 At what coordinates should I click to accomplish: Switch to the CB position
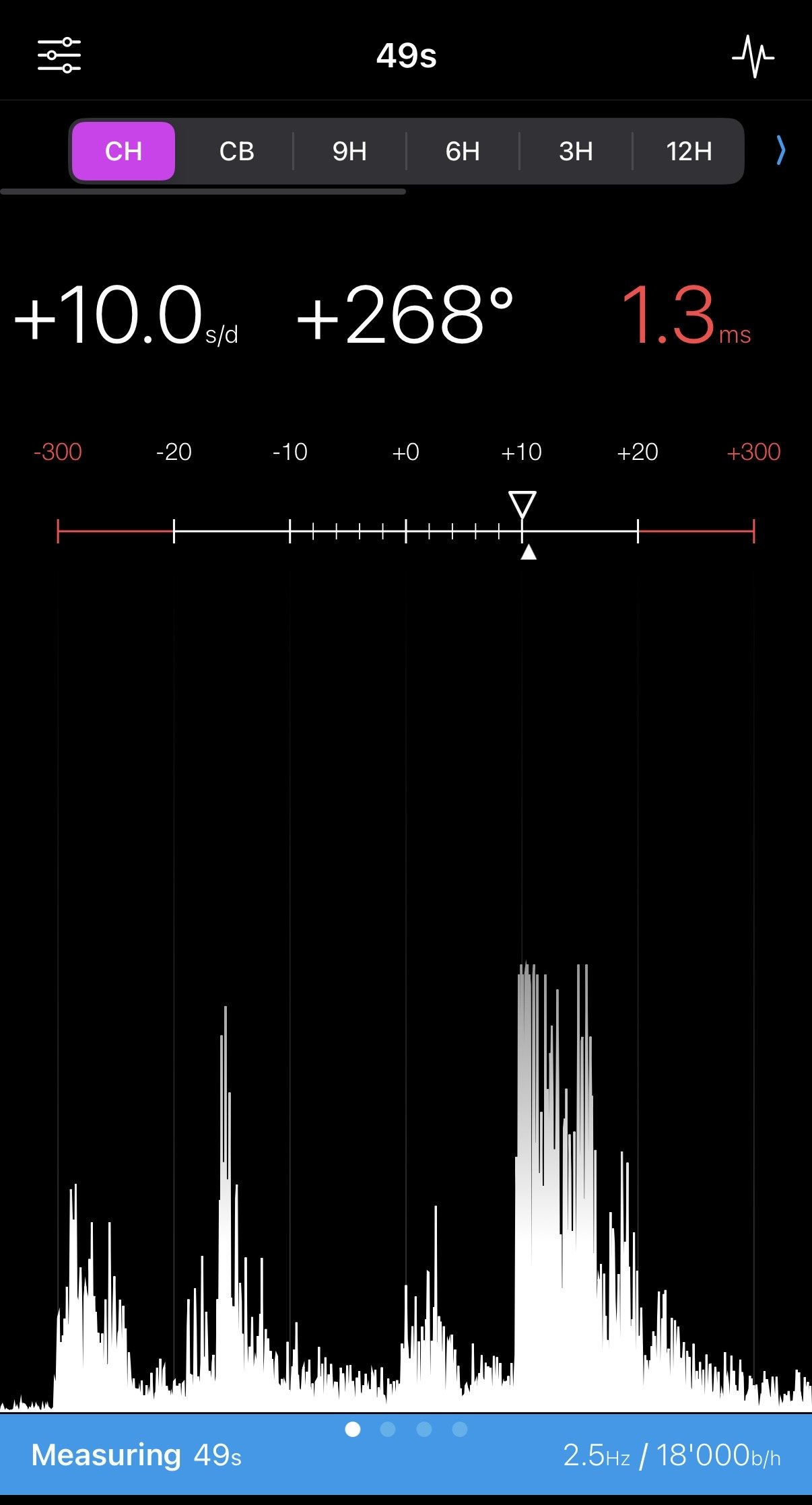[x=236, y=152]
